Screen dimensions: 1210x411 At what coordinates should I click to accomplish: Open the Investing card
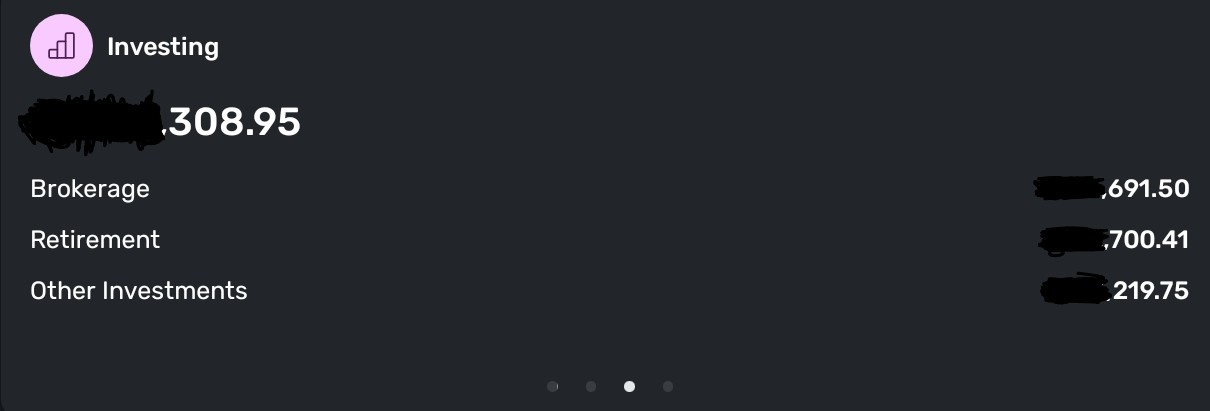[162, 47]
